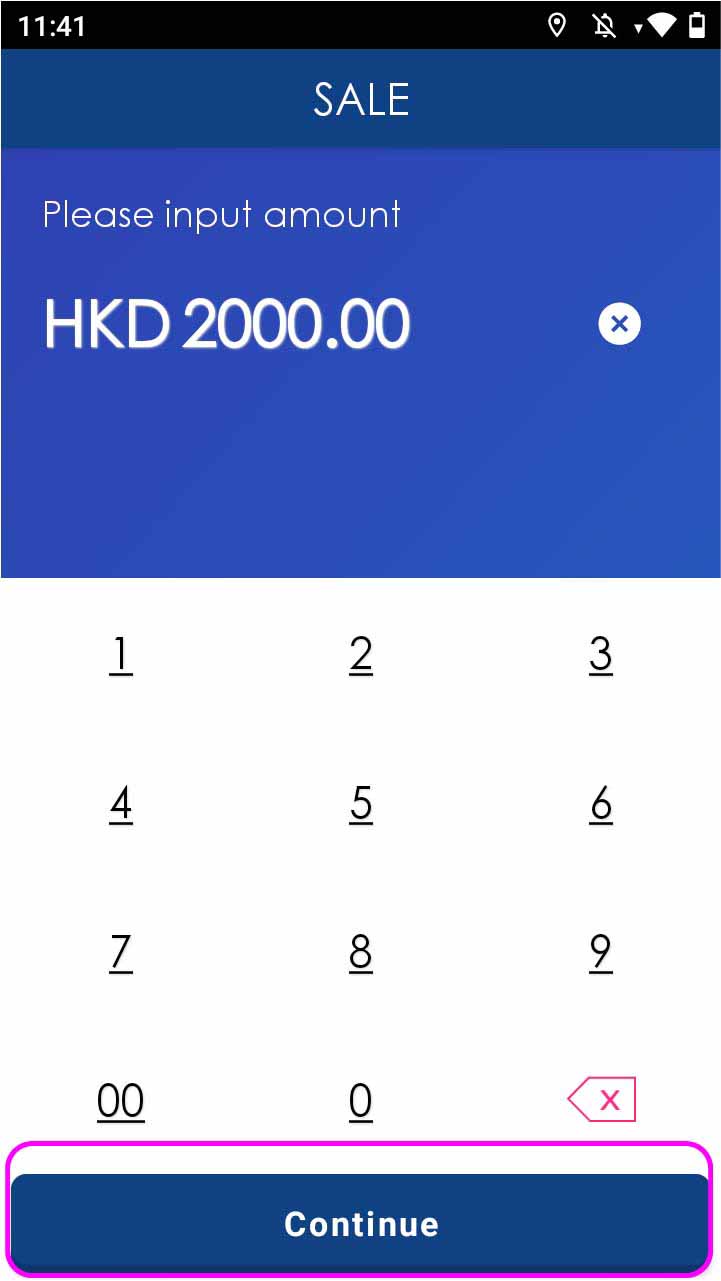Enter digit 8 on the keypad

click(x=361, y=953)
